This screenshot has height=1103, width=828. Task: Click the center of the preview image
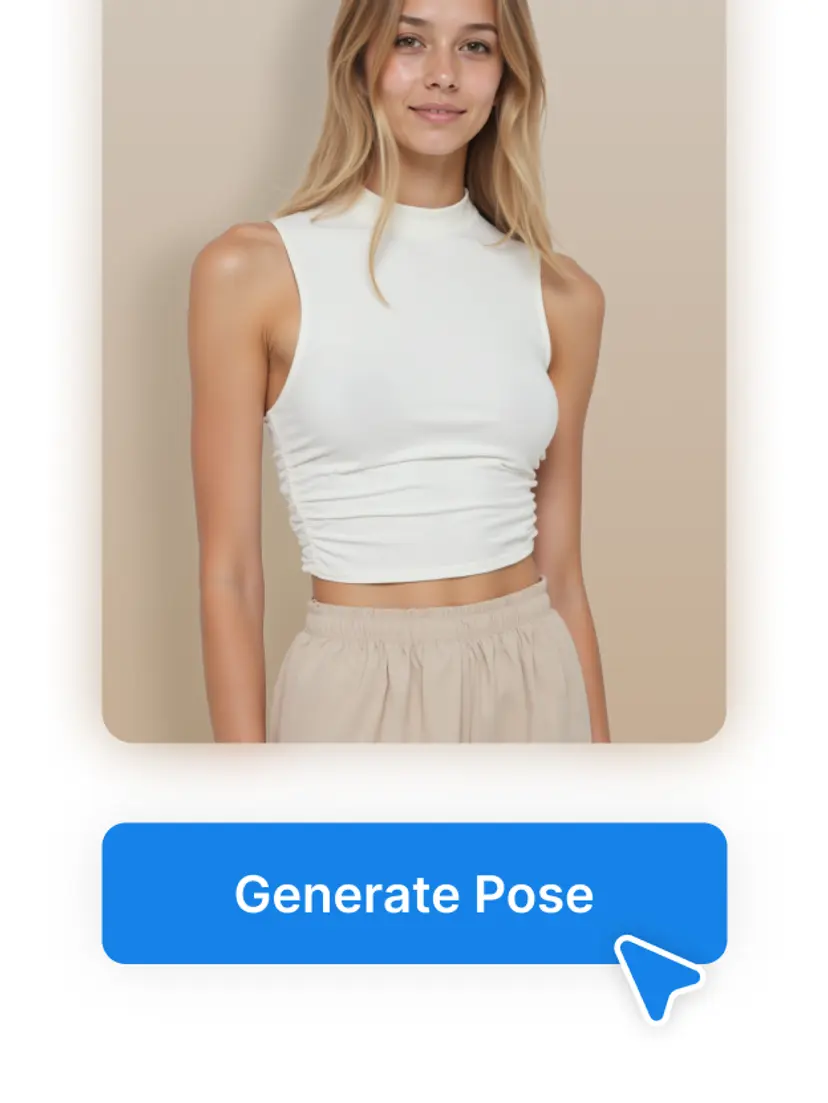click(414, 370)
